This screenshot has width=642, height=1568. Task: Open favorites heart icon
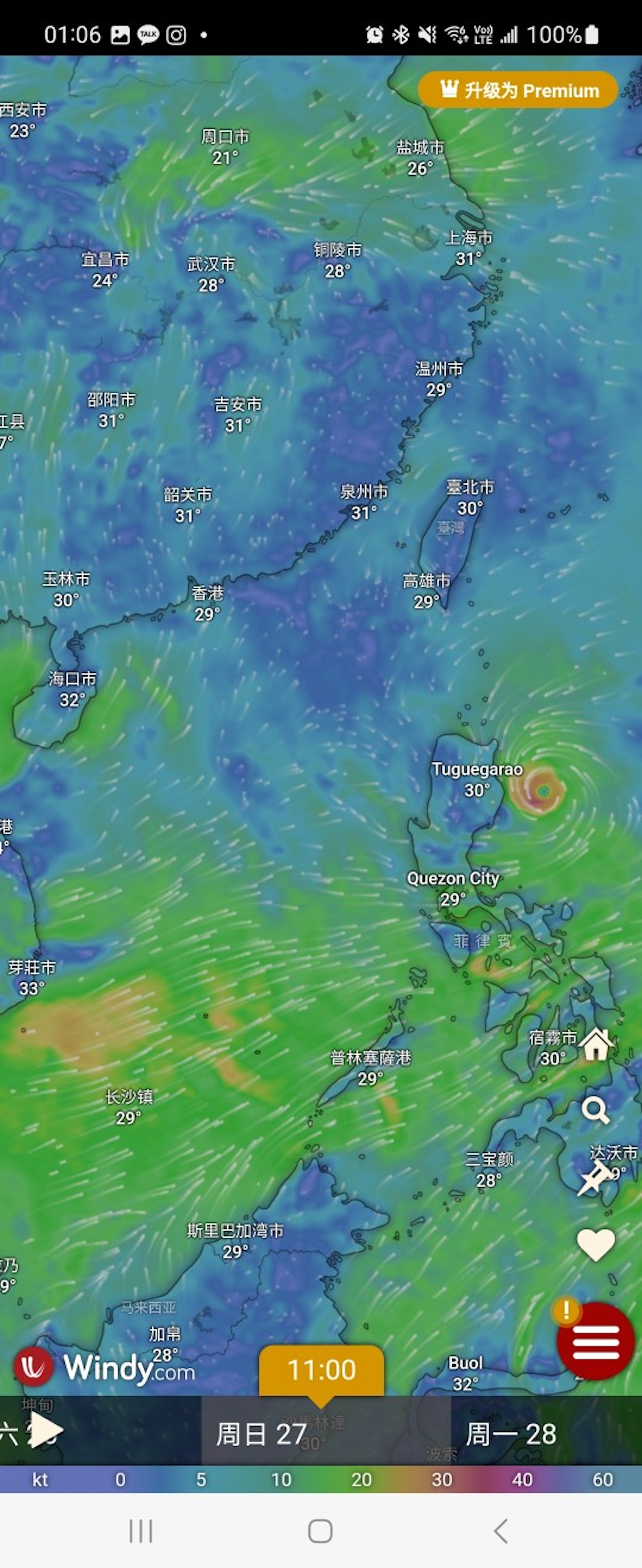pos(595,1244)
